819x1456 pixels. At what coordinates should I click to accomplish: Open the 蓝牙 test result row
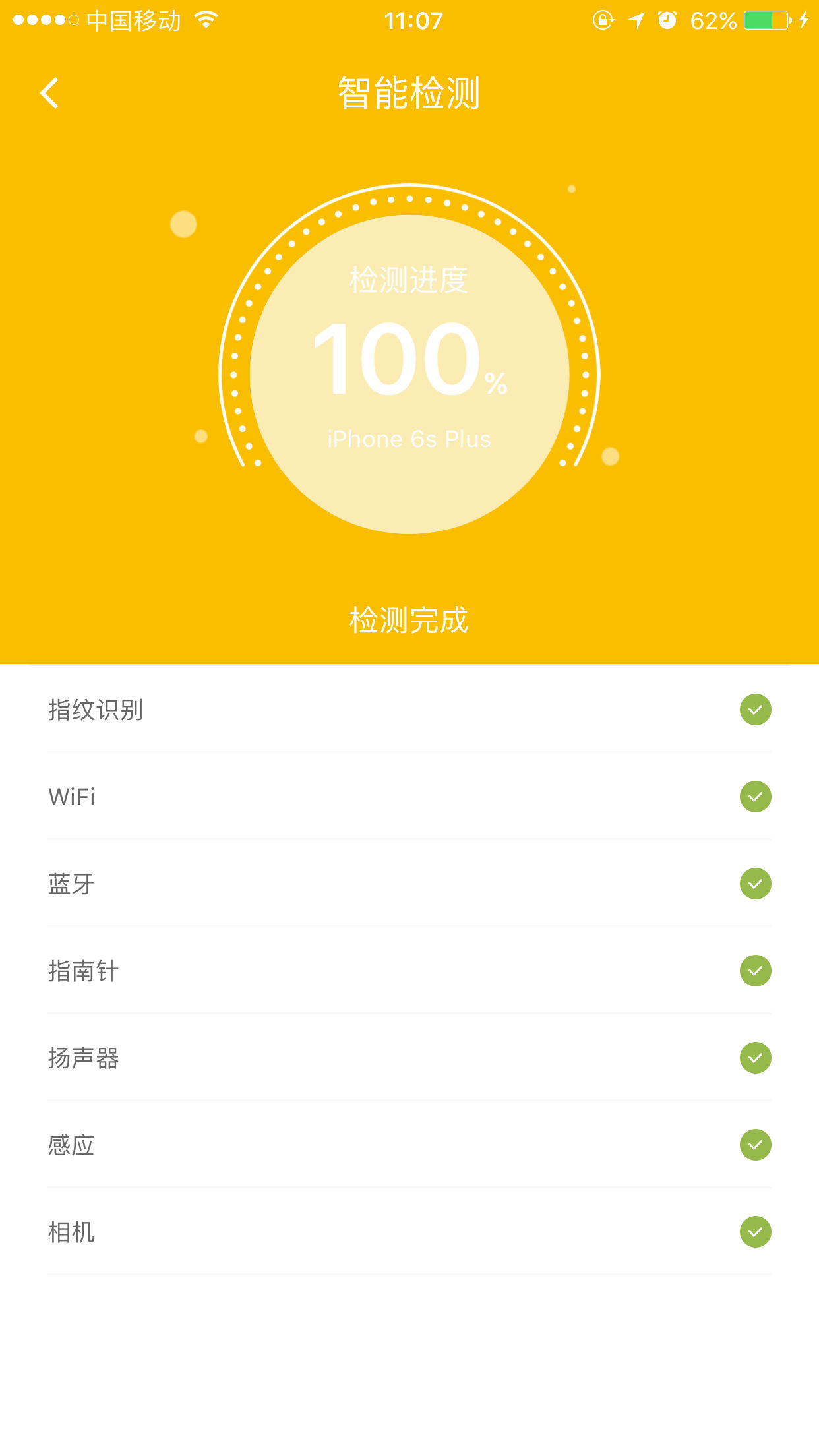[x=264, y=884]
